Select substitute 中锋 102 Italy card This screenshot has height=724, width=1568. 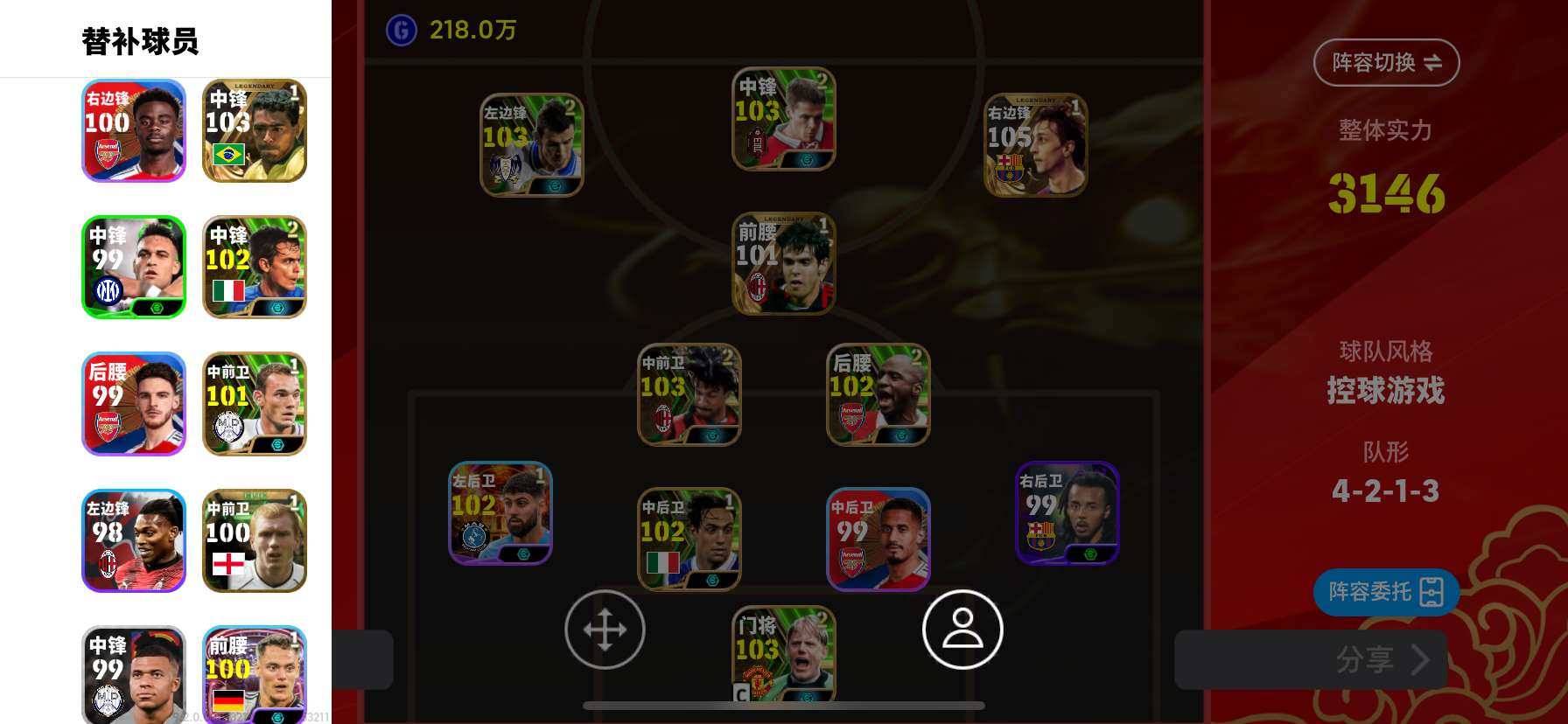255,267
